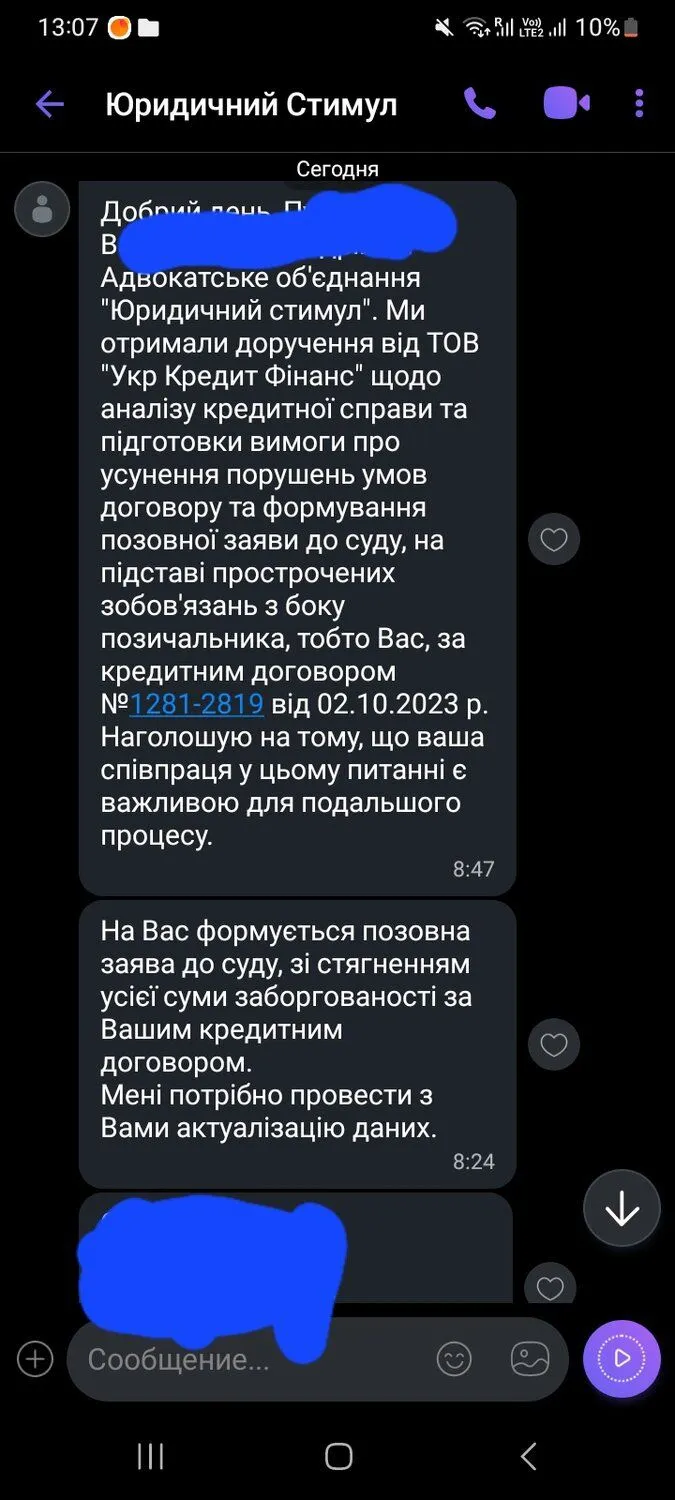Open the sender's profile avatar

[42, 209]
